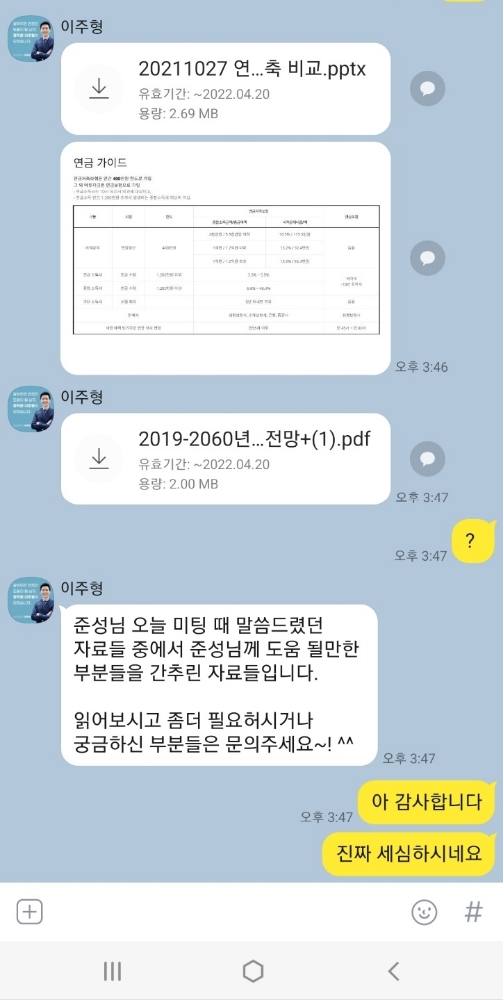Reply to the 연금 가이드 image message
Image resolution: width=503 pixels, height=1000 pixels.
427,258
